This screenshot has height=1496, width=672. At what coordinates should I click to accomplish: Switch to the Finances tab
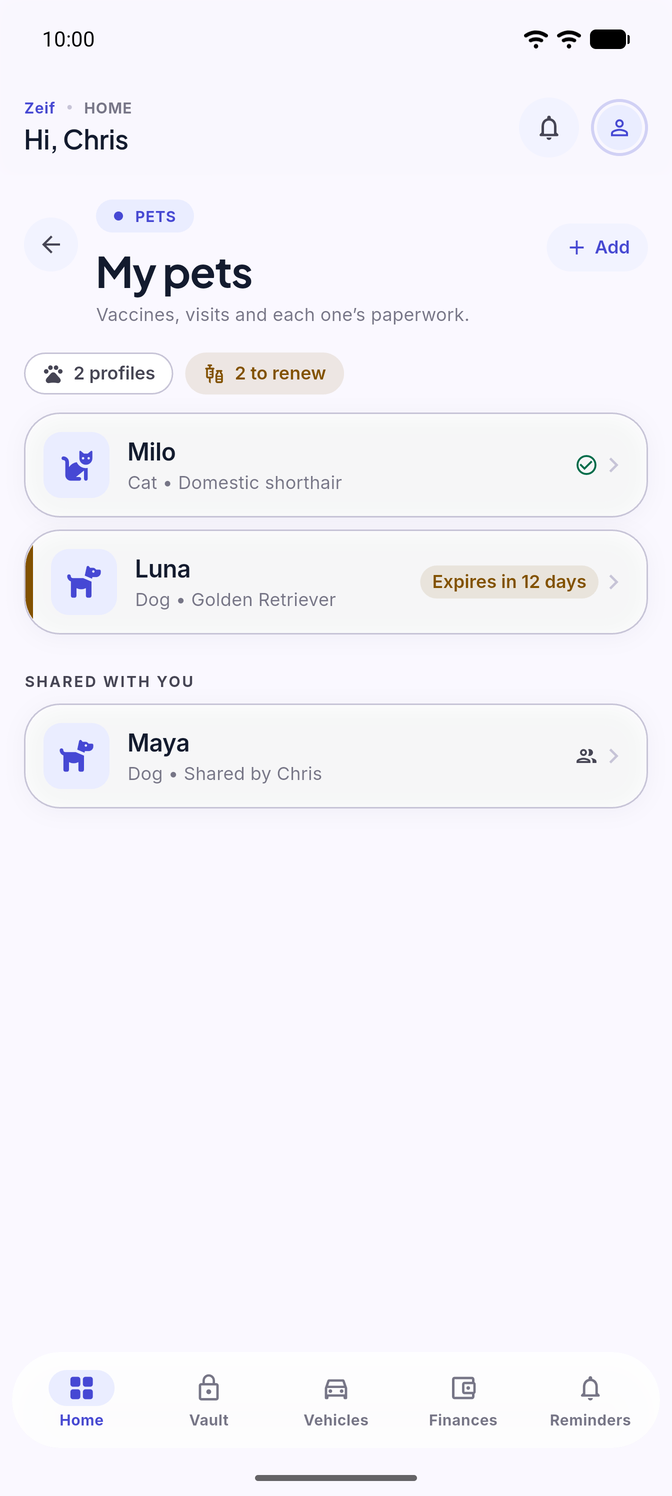pos(463,1400)
